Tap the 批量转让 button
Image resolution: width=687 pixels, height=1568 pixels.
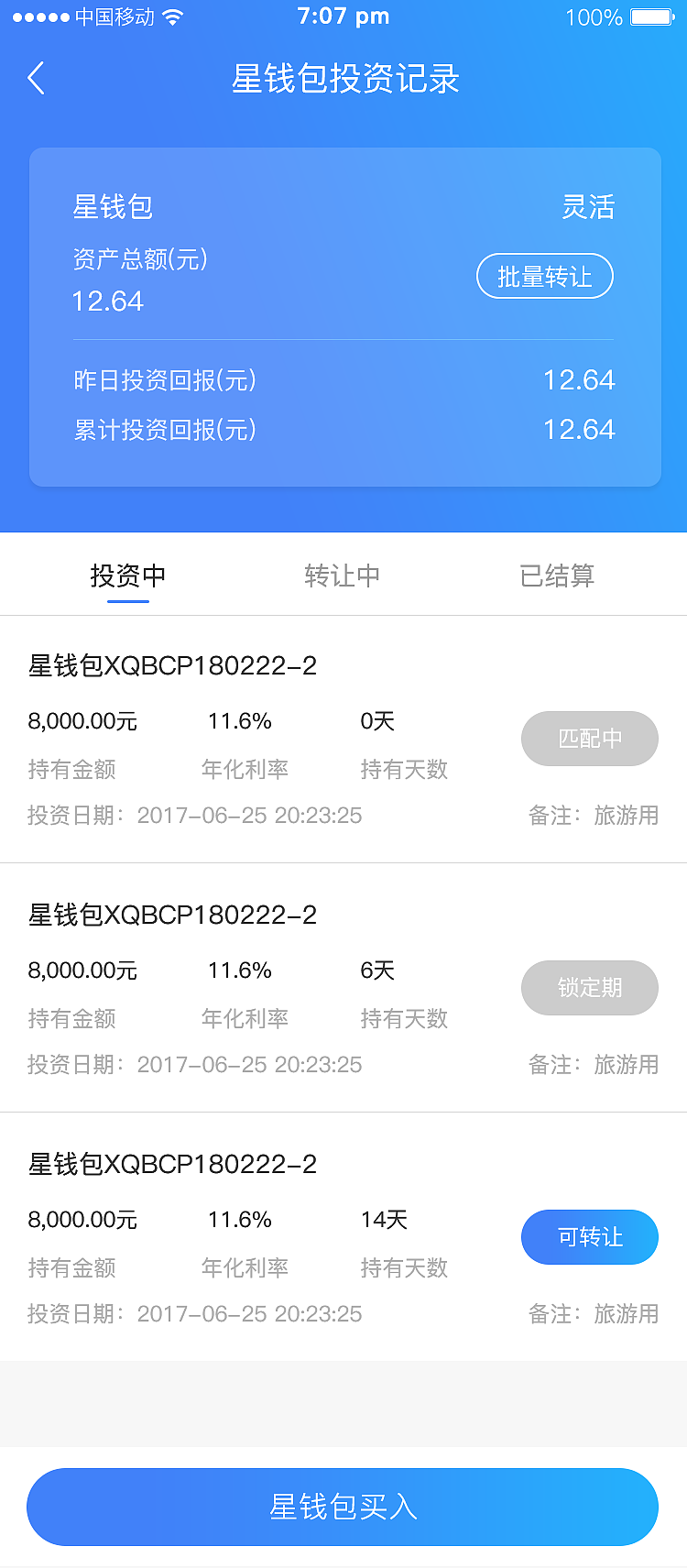coord(545,276)
